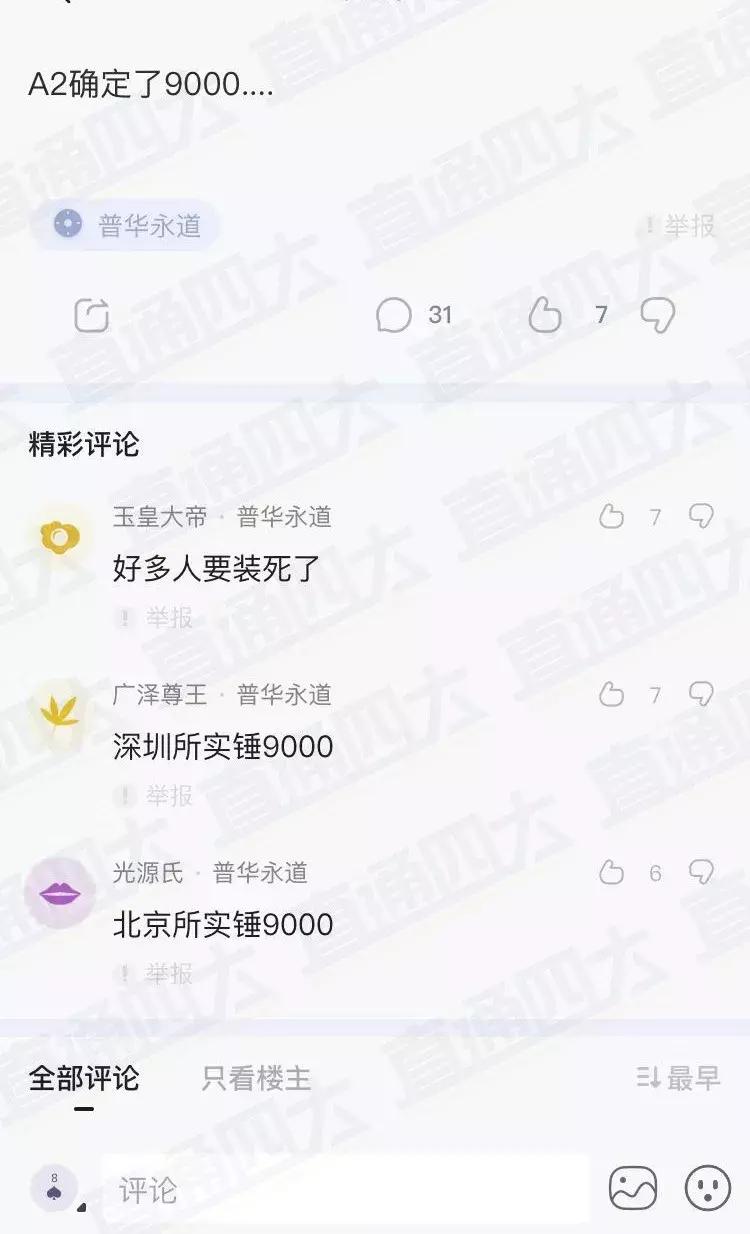Switch to the 全部评论 tab
The height and width of the screenshot is (1234, 750).
[x=83, y=1079]
